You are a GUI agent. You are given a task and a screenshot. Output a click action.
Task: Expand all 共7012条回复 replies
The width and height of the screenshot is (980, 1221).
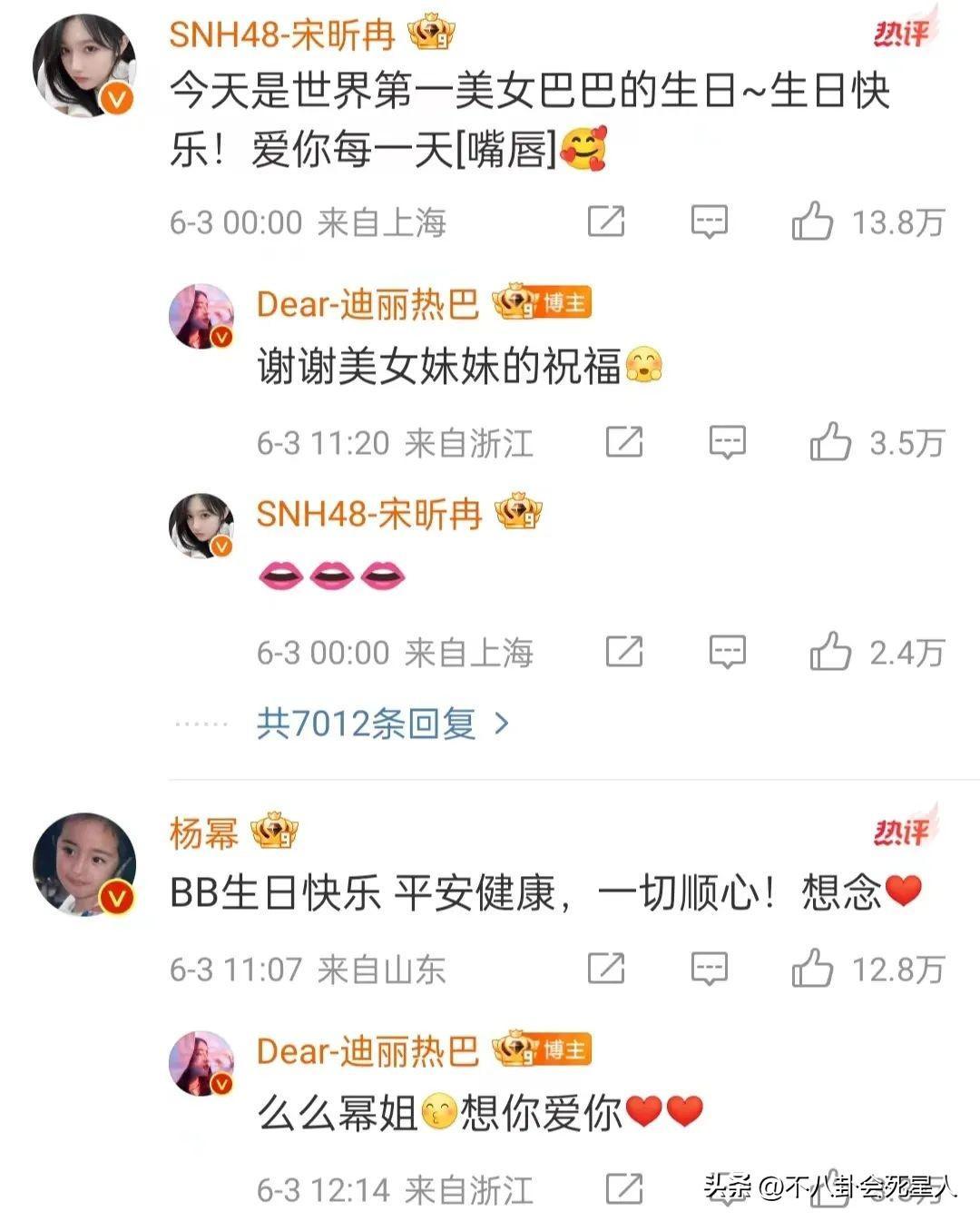[382, 724]
